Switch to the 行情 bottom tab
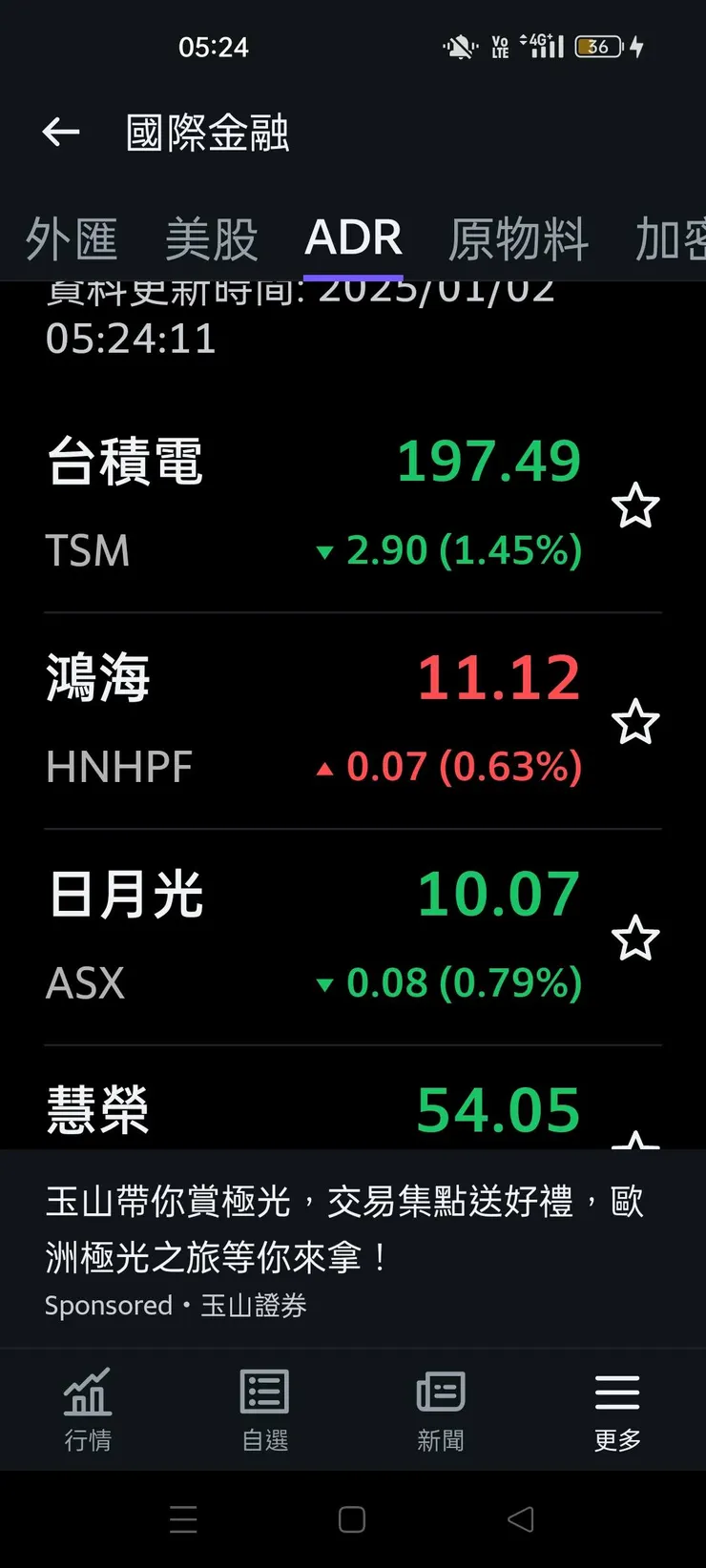Image resolution: width=706 pixels, height=1568 pixels. click(88, 1409)
